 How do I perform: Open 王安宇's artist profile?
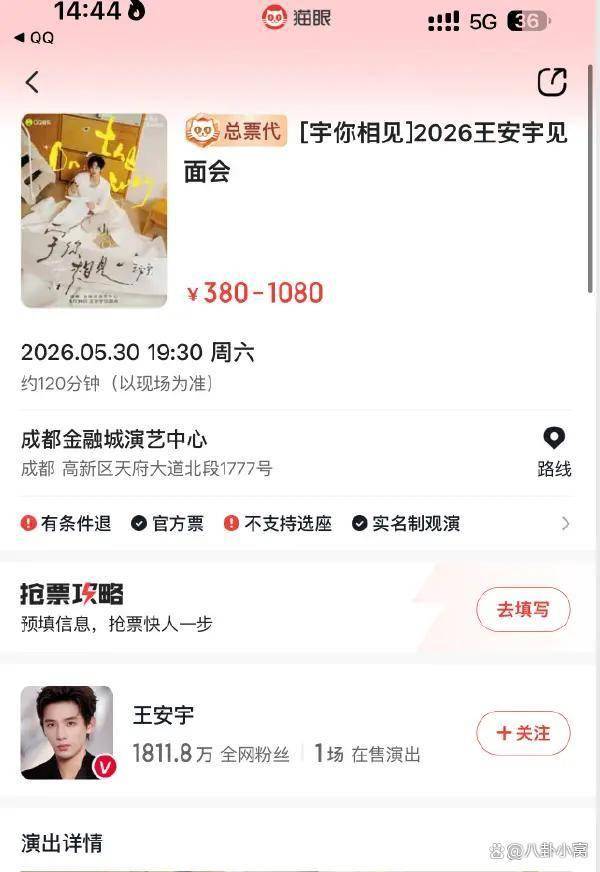pyautogui.click(x=67, y=733)
